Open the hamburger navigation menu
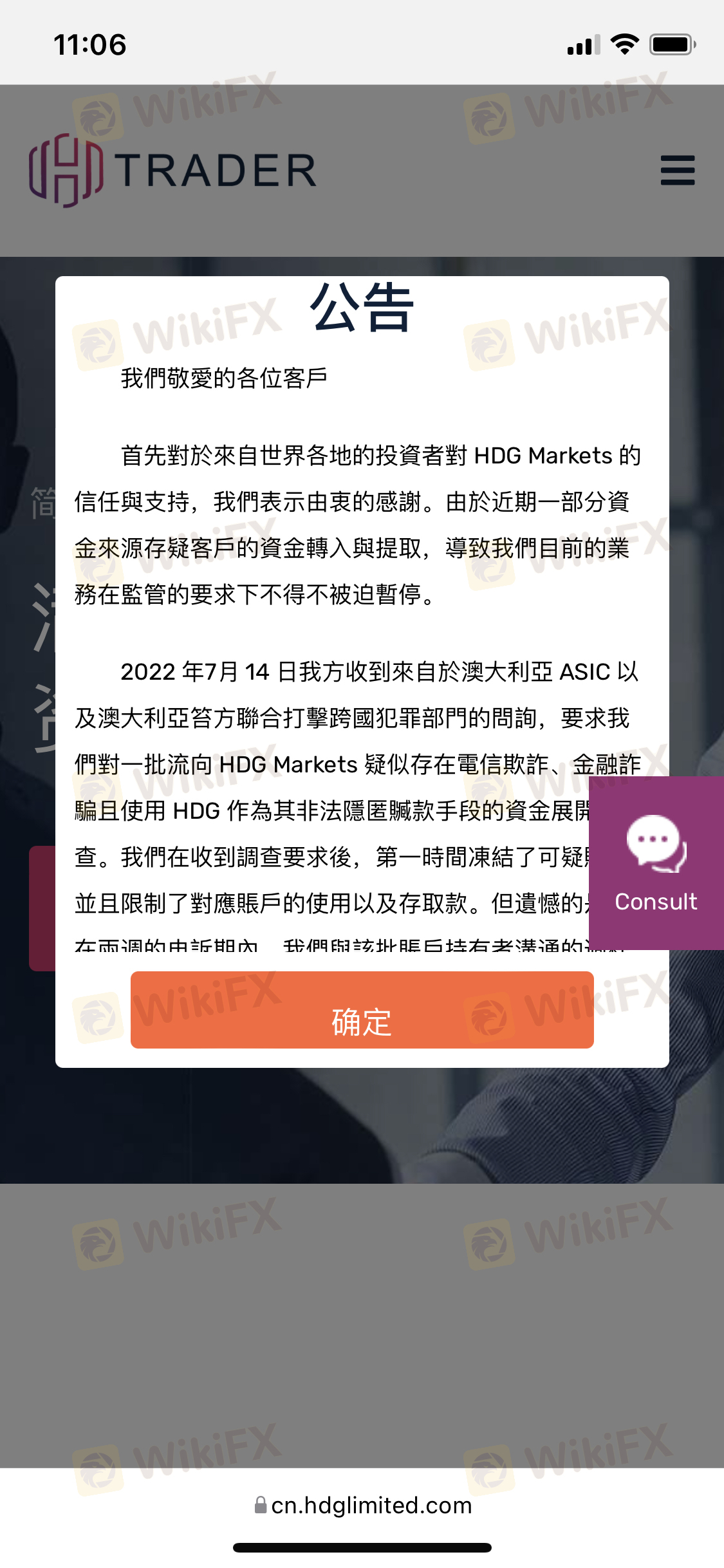 coord(677,170)
